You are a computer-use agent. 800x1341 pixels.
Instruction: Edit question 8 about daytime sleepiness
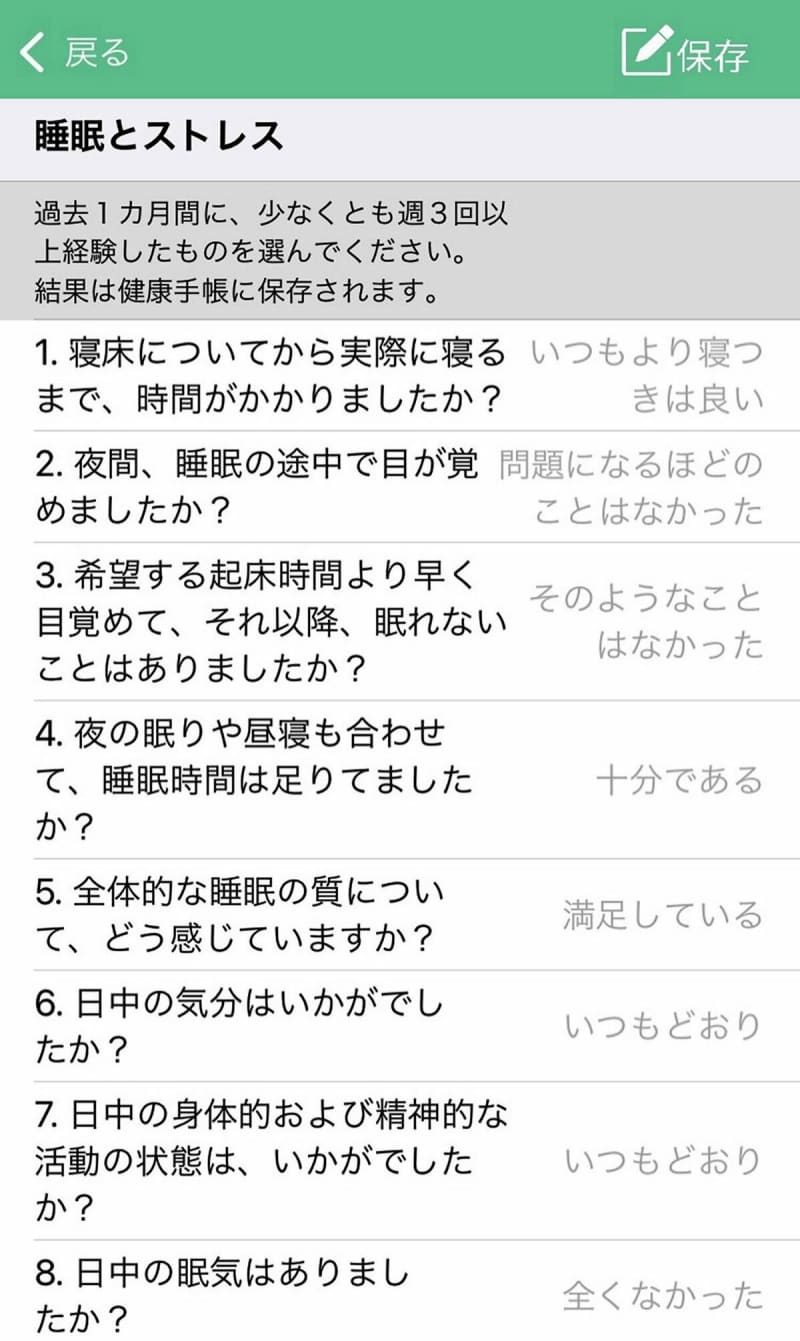pyautogui.click(x=400, y=1291)
